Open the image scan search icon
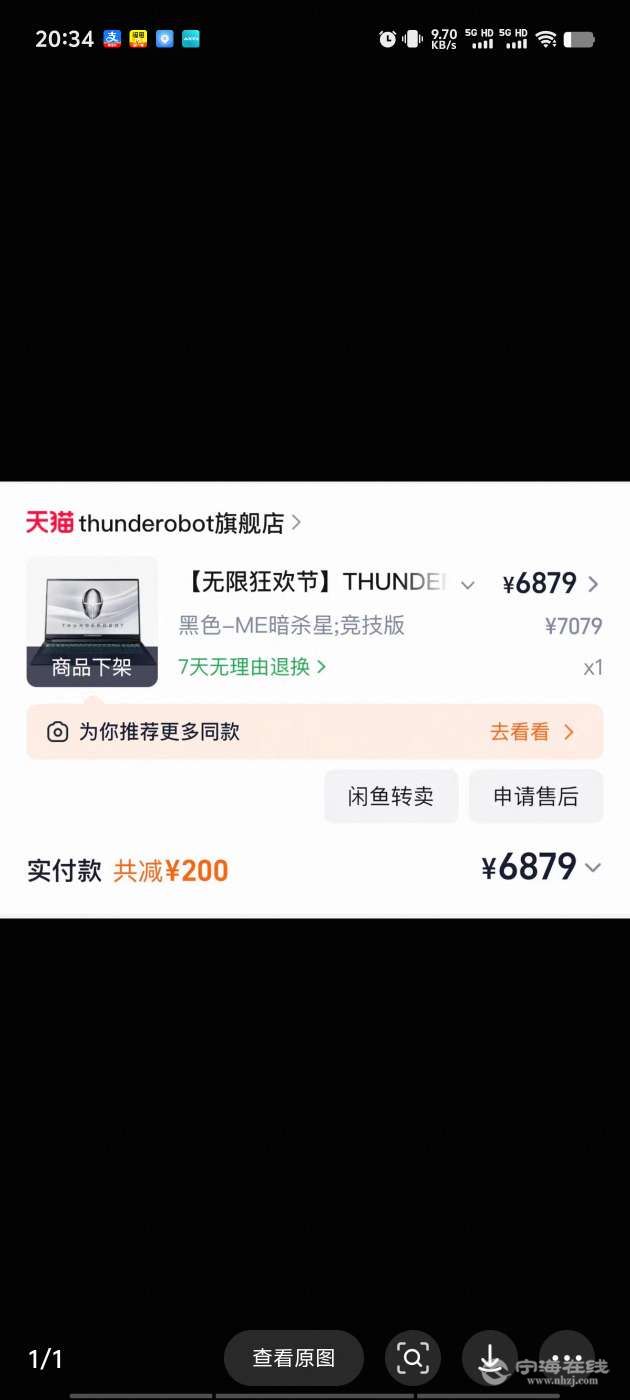Image resolution: width=630 pixels, height=1400 pixels. [x=412, y=1358]
